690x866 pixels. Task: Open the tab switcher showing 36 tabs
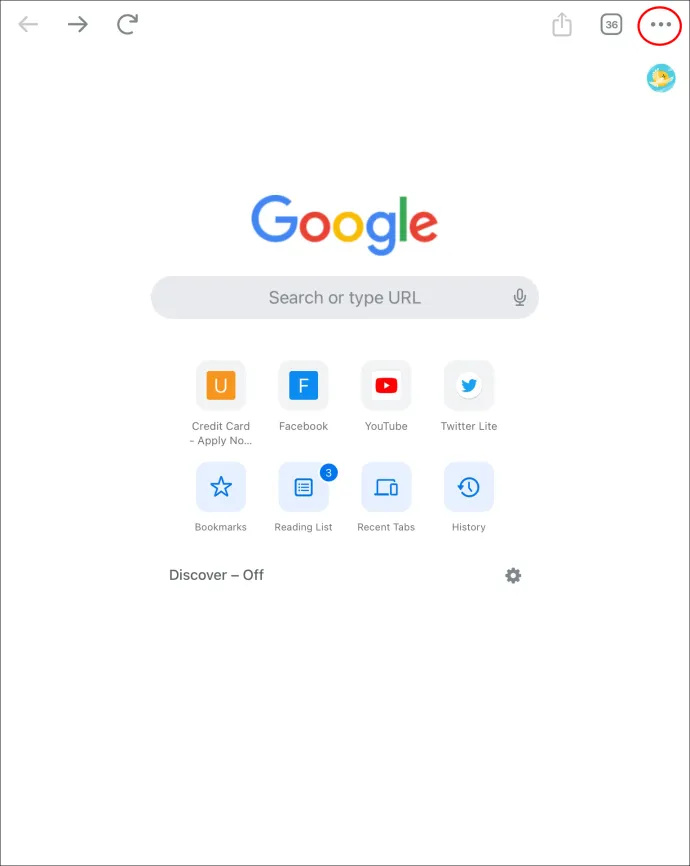point(611,25)
